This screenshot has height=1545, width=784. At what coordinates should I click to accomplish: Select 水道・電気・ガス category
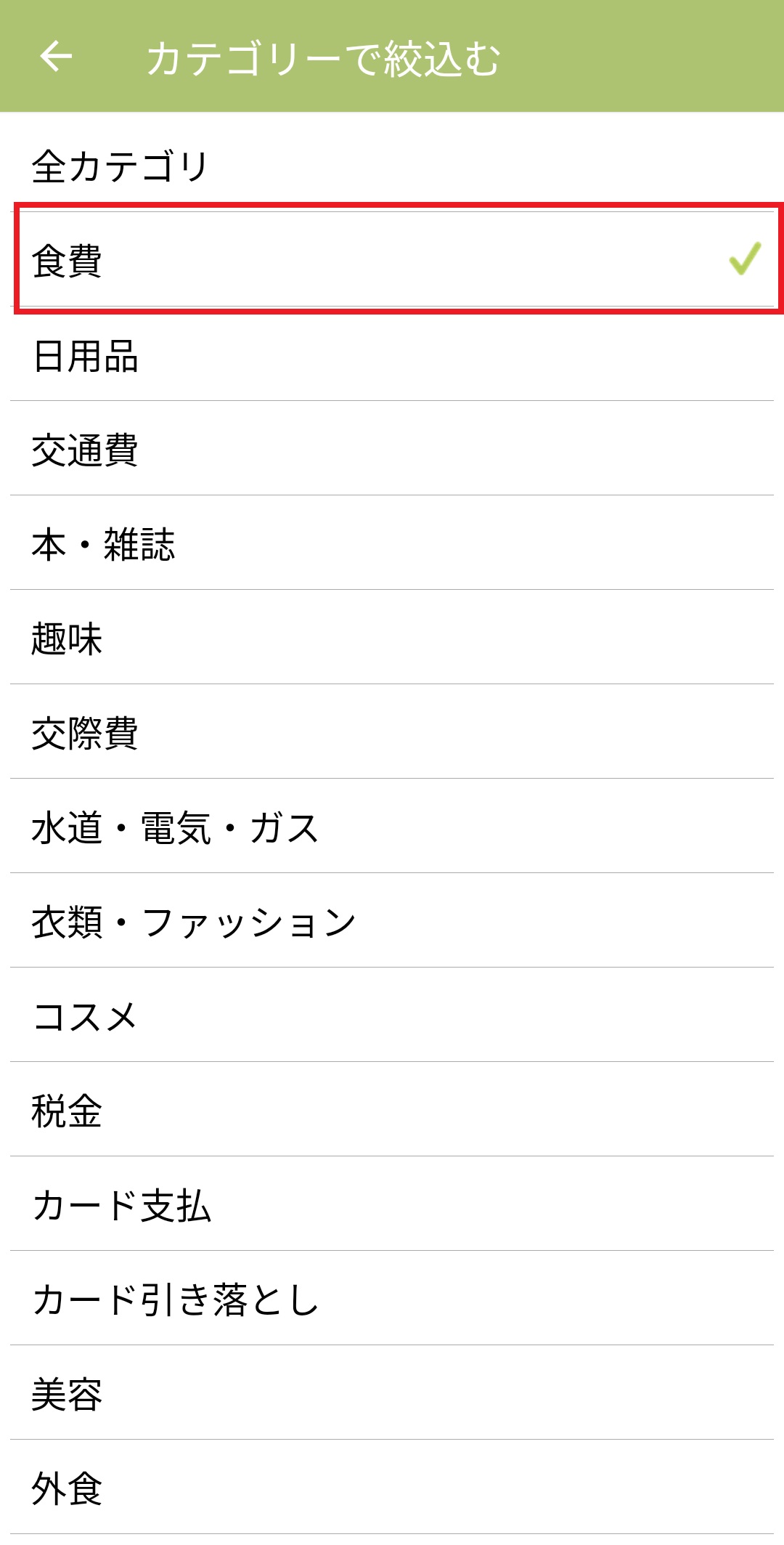(x=392, y=827)
